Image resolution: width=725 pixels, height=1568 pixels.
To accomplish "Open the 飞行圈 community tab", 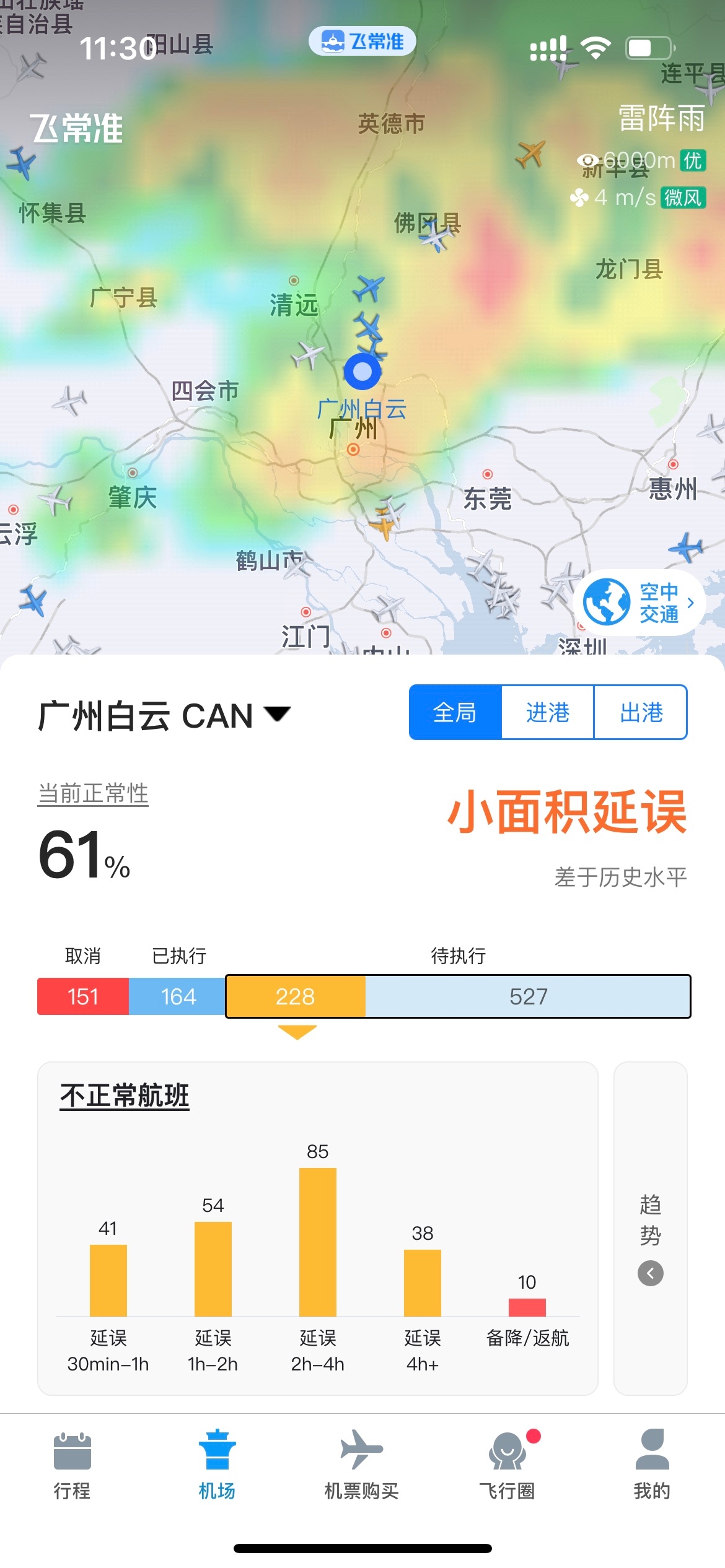I will (x=507, y=1464).
